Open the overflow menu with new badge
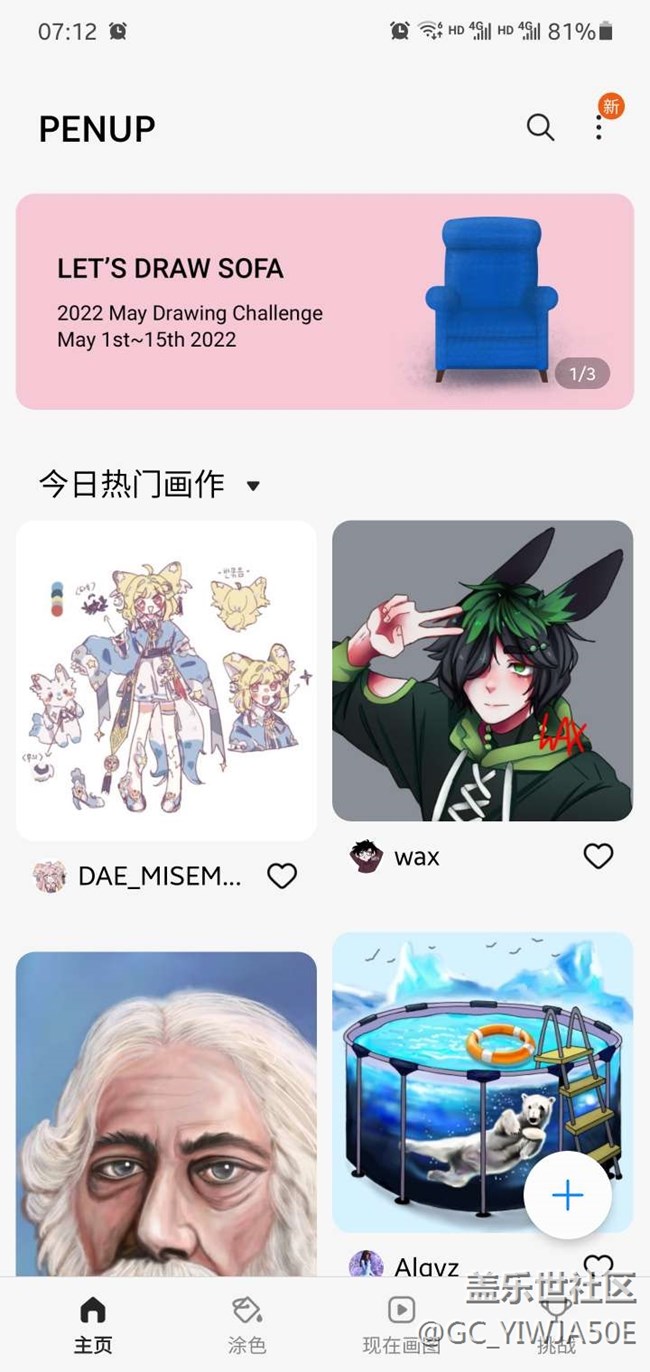Viewport: 650px width, 1372px height. coord(598,127)
